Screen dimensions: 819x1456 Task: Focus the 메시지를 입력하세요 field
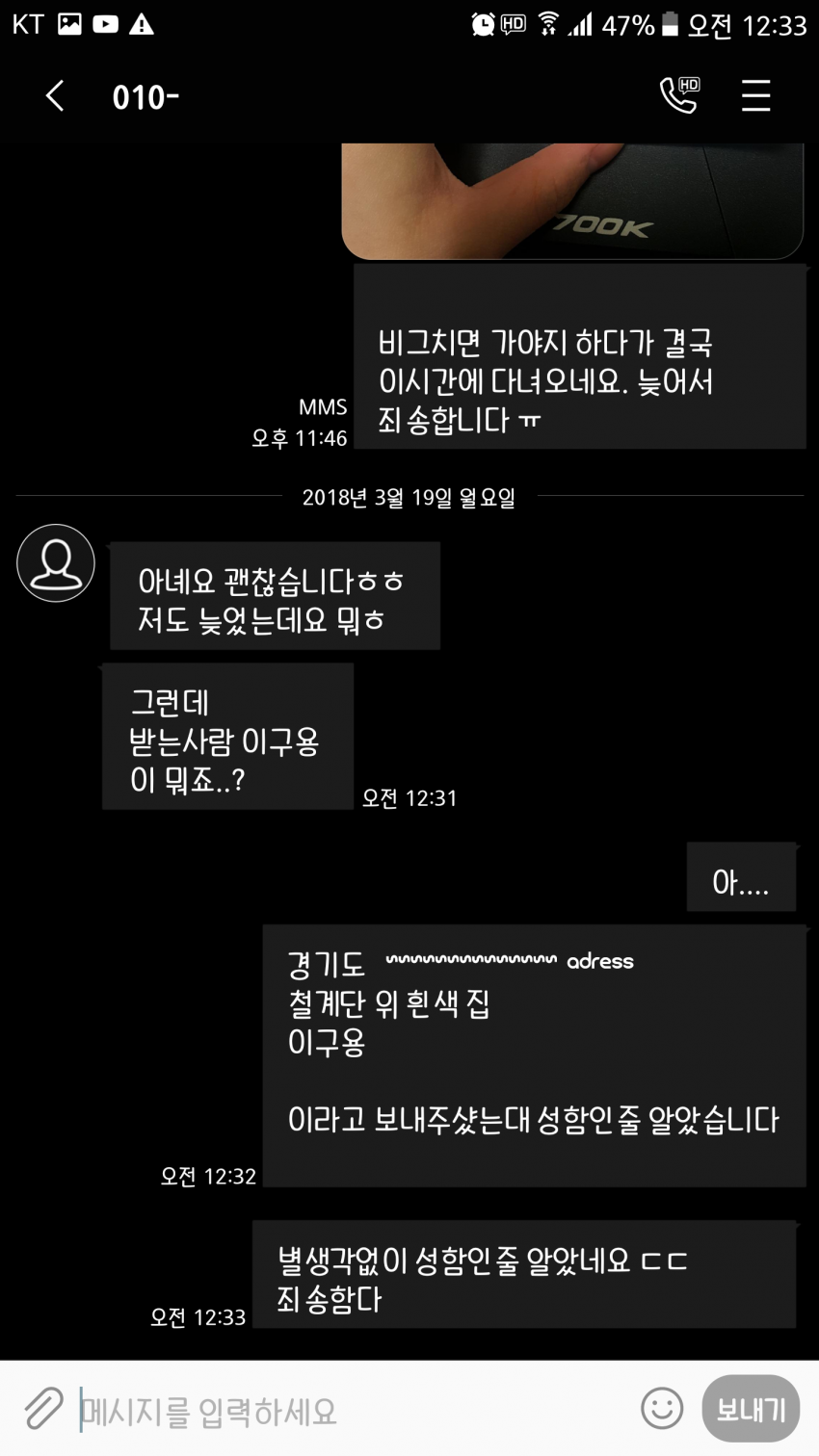[347, 1412]
